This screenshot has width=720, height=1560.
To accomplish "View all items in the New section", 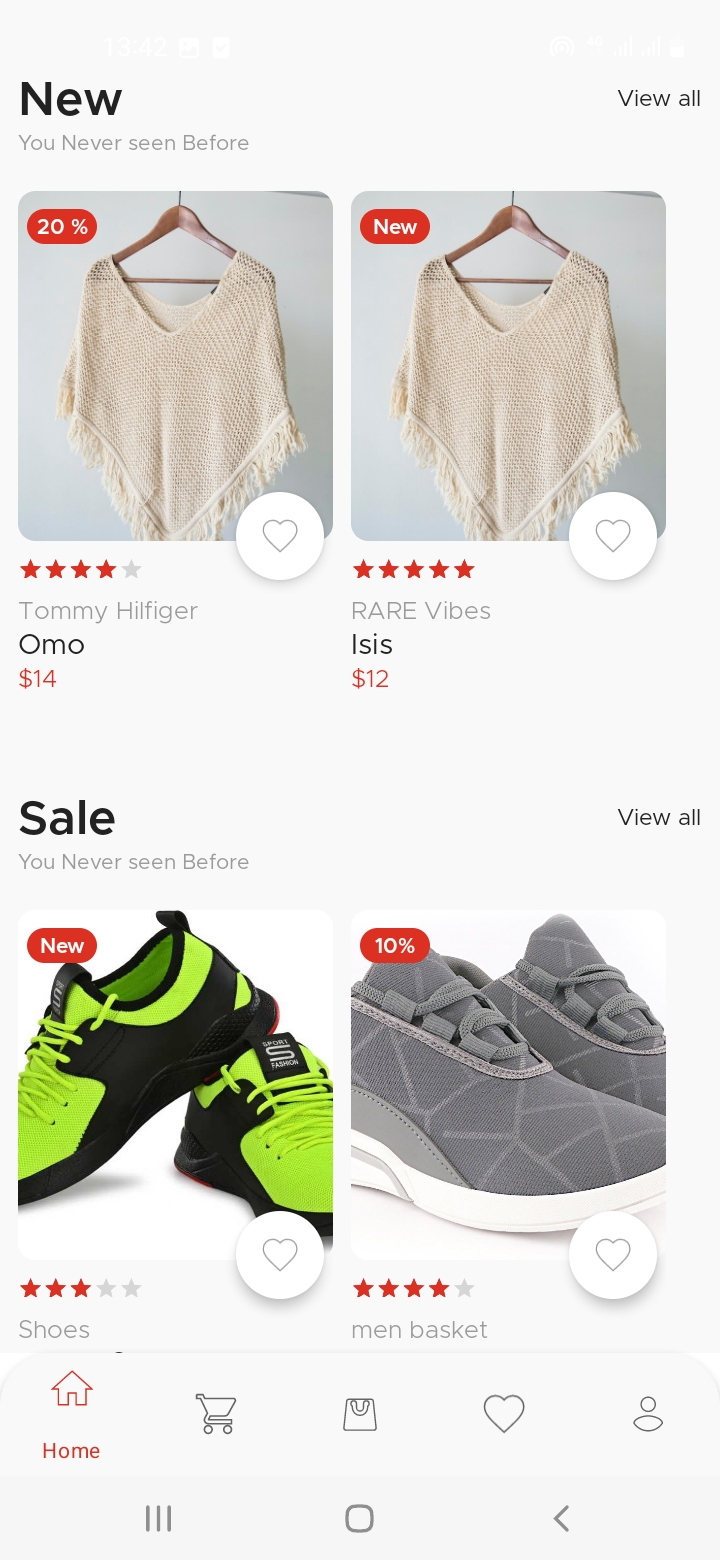I will (658, 98).
